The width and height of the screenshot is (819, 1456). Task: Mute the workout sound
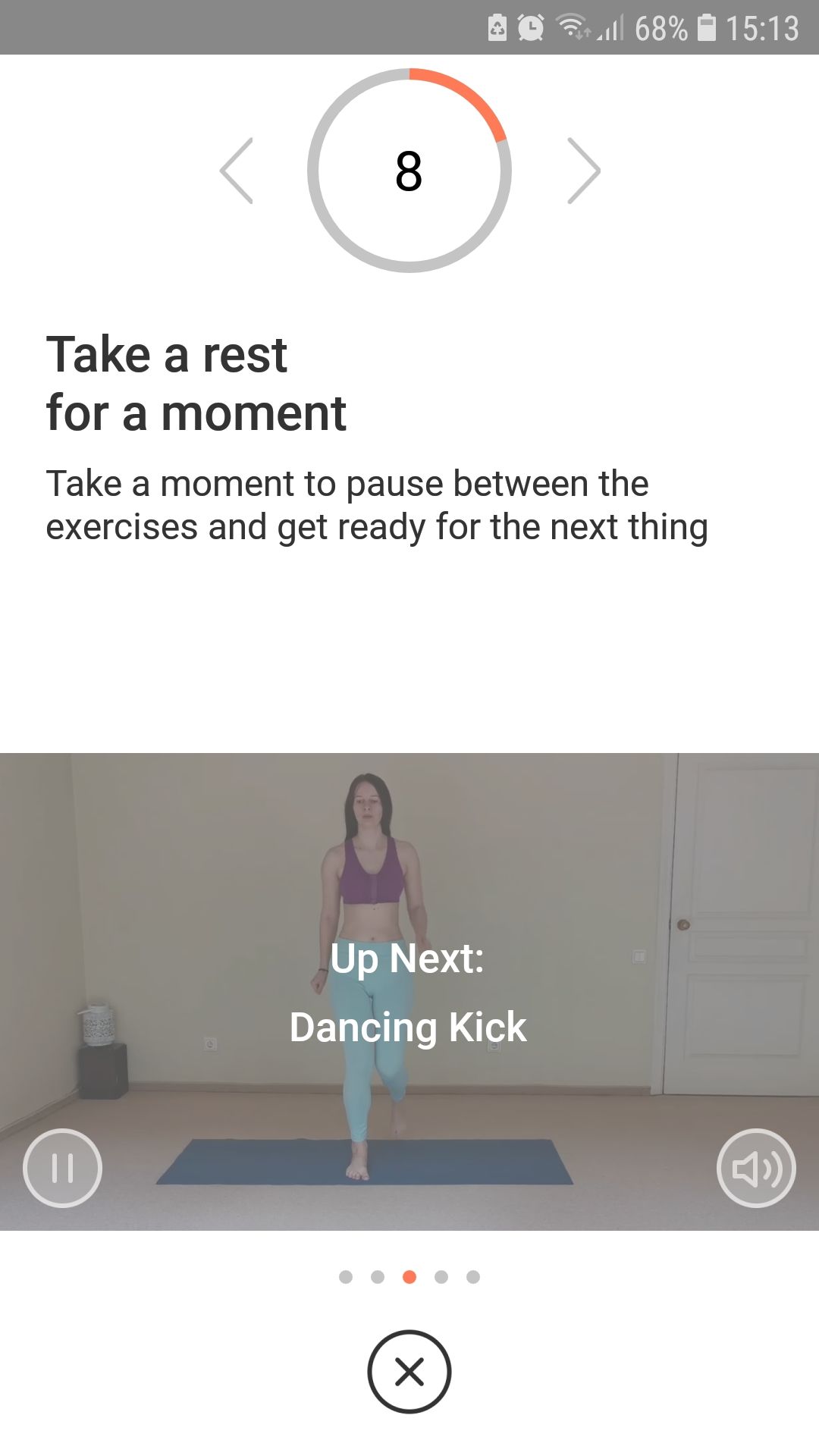point(755,1168)
